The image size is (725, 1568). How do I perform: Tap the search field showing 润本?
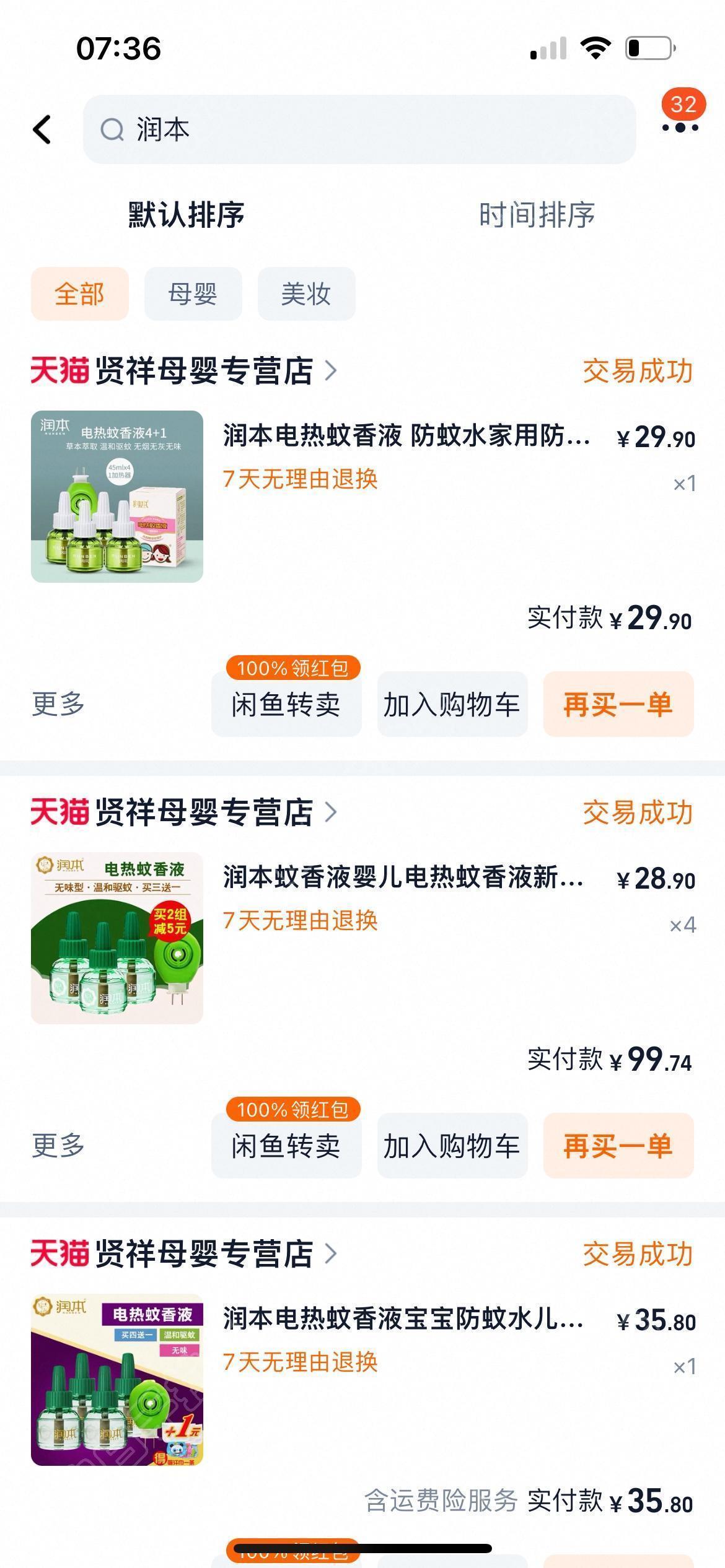[359, 129]
